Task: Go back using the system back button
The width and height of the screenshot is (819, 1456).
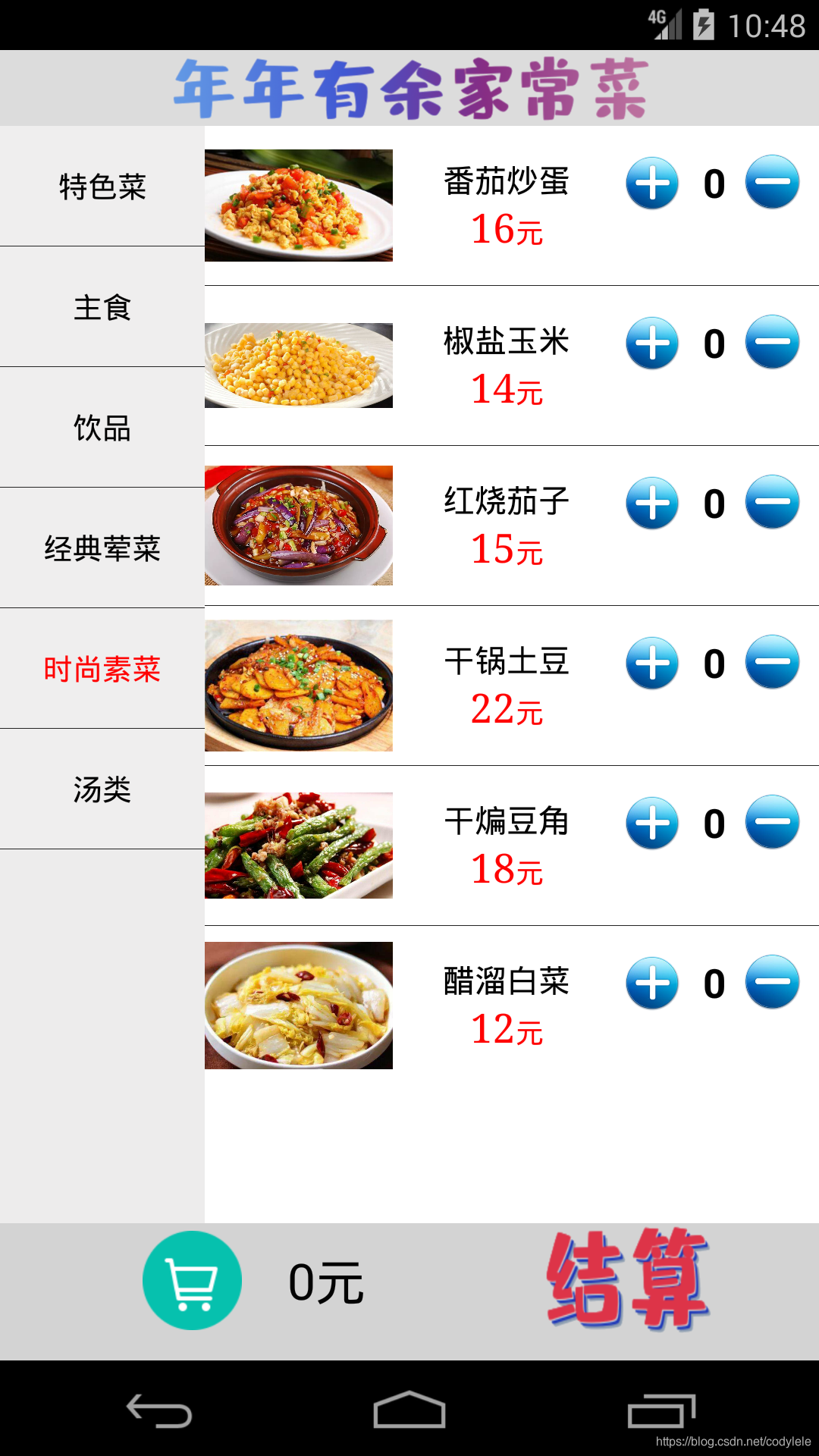Action: (159, 1411)
